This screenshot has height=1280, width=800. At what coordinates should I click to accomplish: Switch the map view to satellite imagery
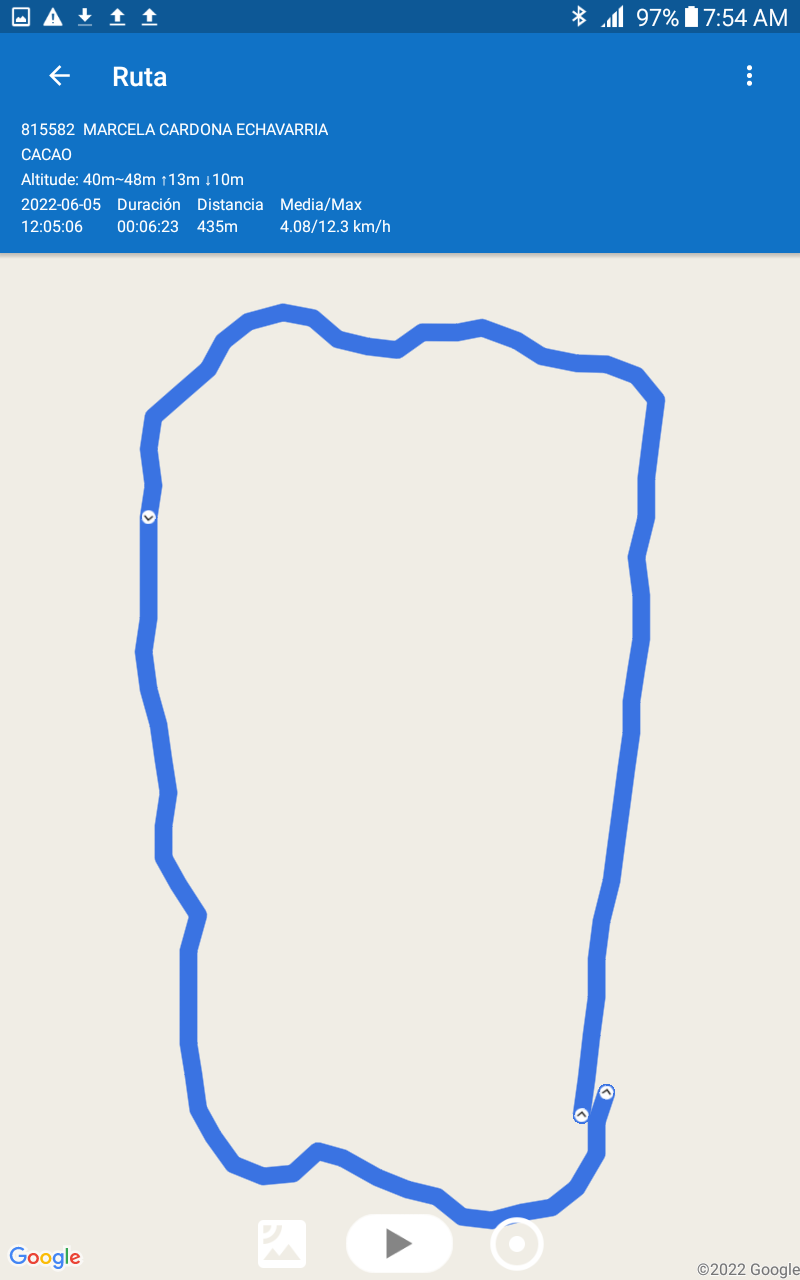[282, 1244]
